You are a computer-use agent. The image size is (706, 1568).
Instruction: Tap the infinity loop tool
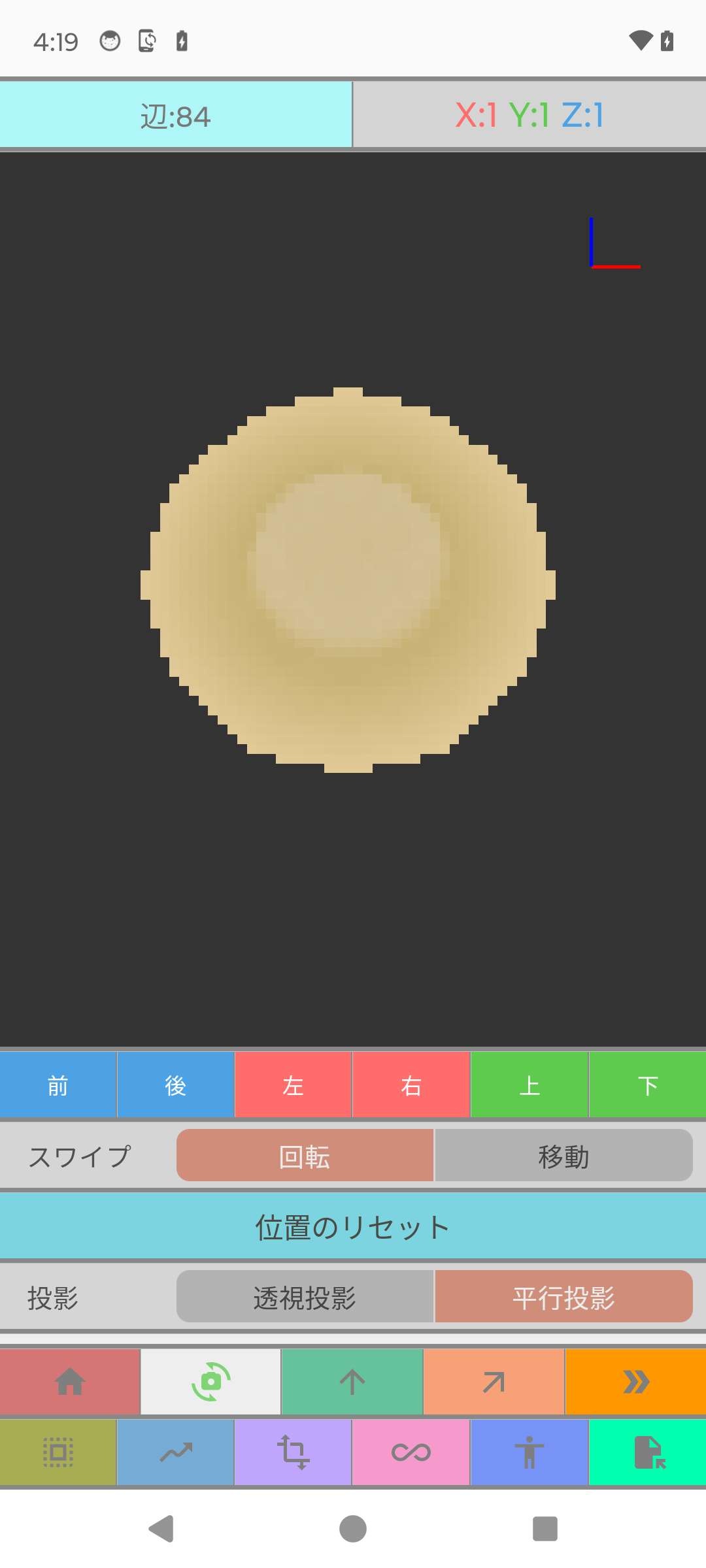411,1452
